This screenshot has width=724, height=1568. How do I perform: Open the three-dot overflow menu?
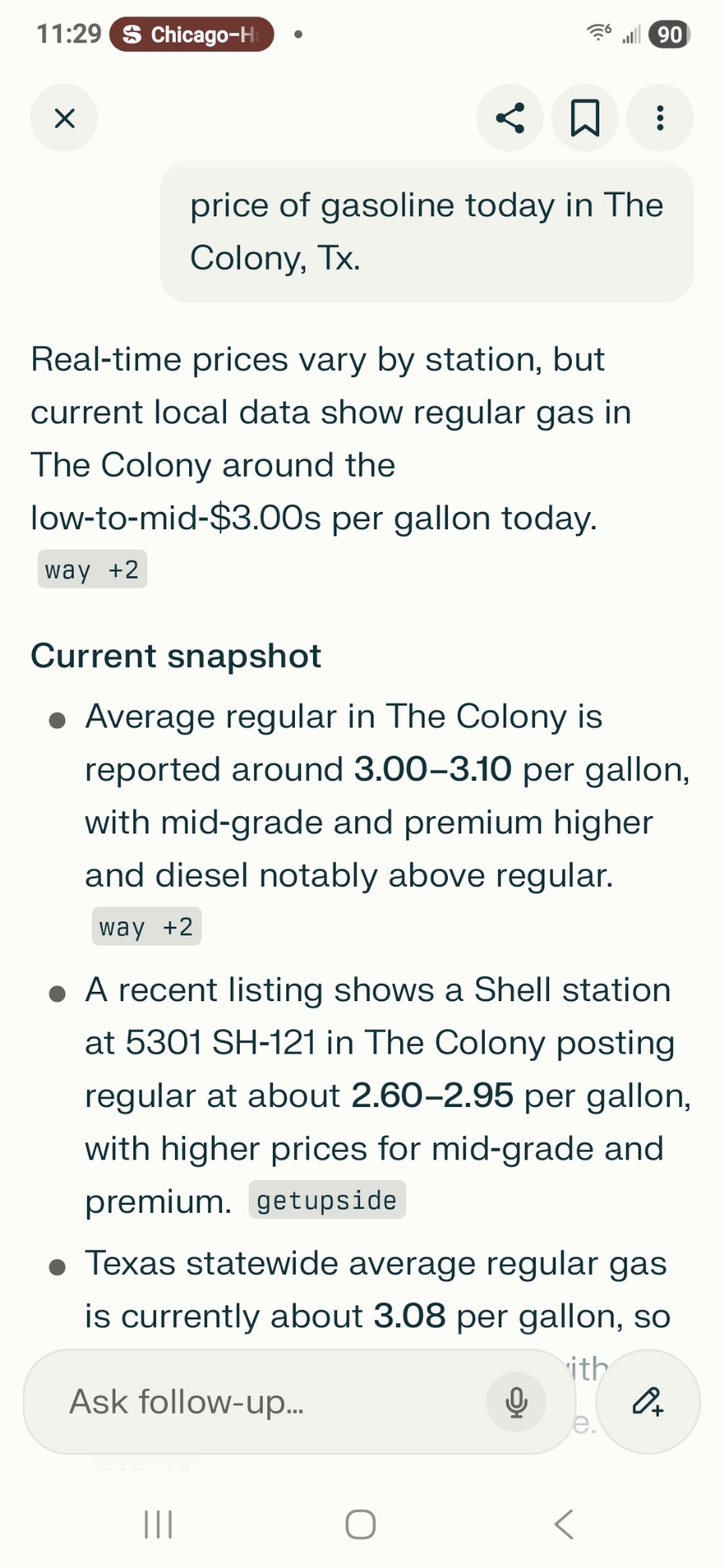[660, 118]
